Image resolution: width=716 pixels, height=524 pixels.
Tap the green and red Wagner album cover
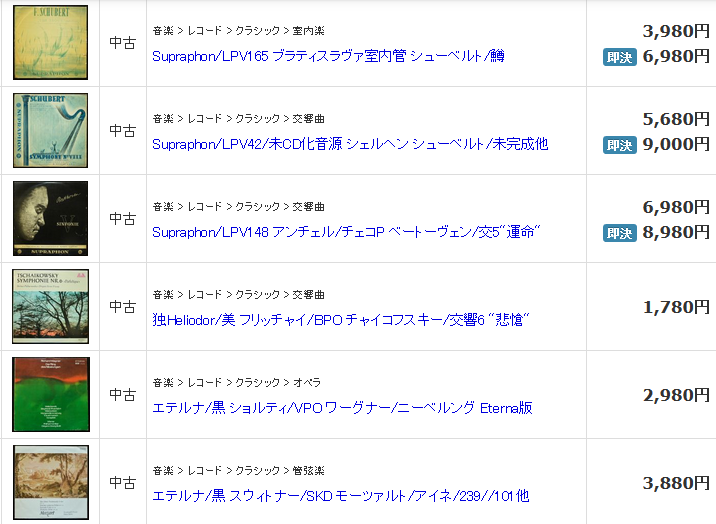pos(51,394)
